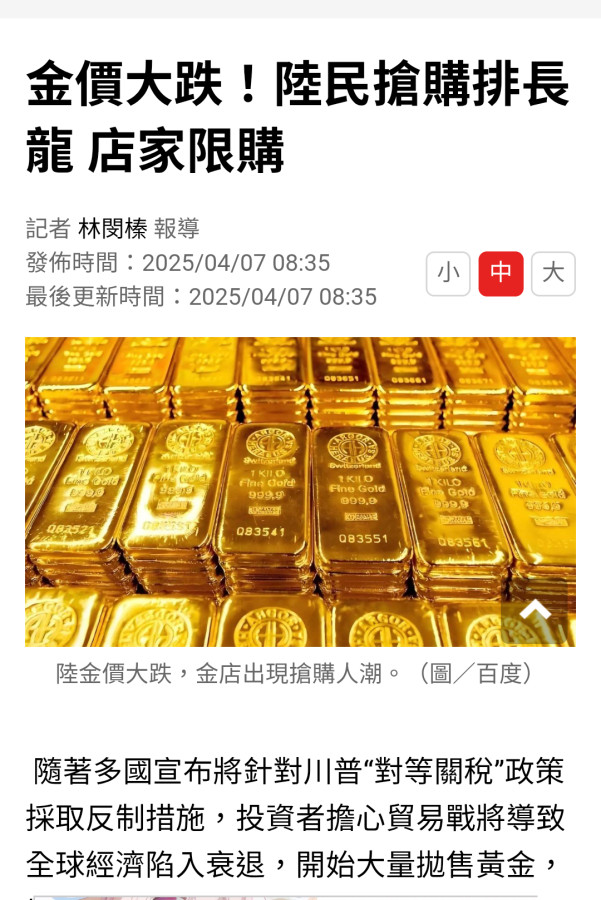
Task: Open reporter 林閔榛's articles
Action: 112,228
